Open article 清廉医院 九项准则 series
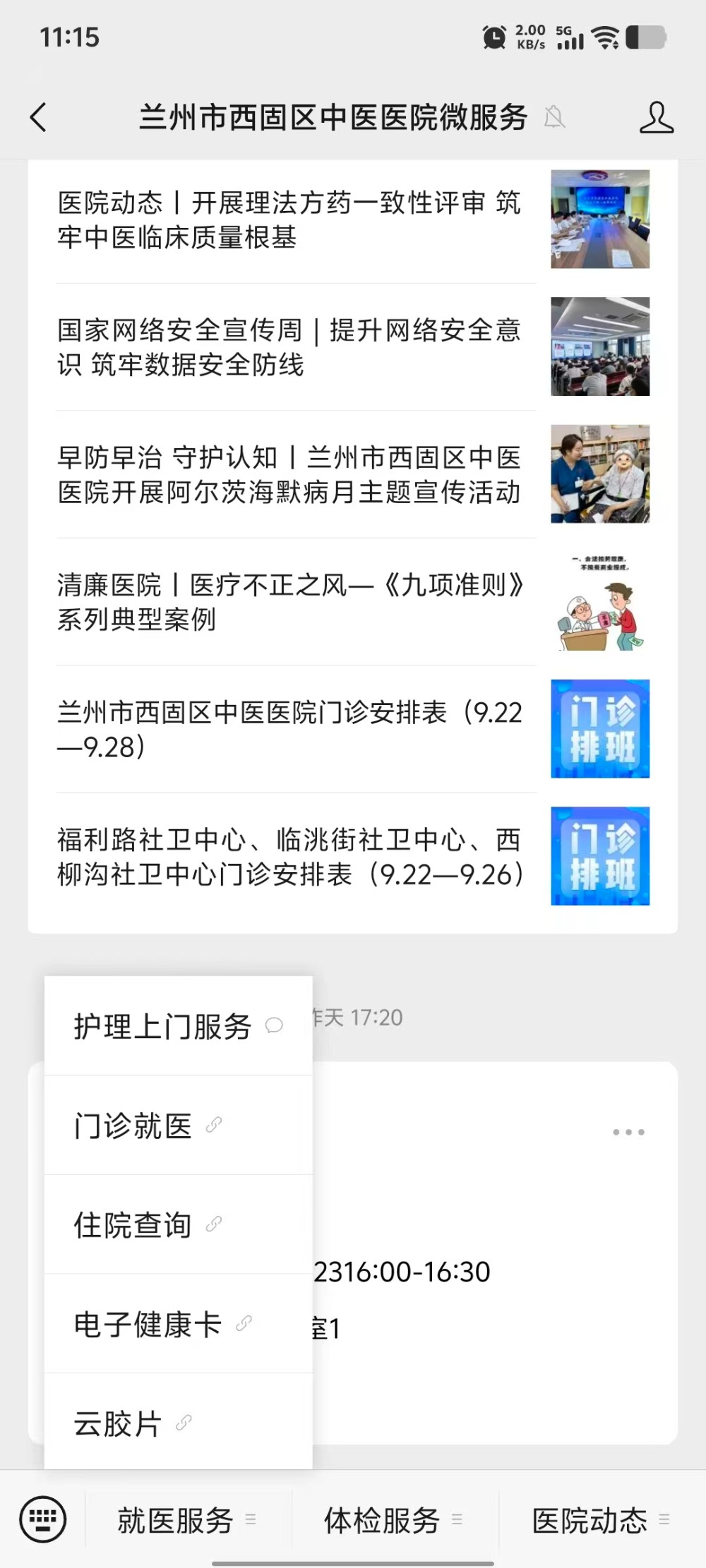Viewport: 706px width, 1568px height. (289, 601)
